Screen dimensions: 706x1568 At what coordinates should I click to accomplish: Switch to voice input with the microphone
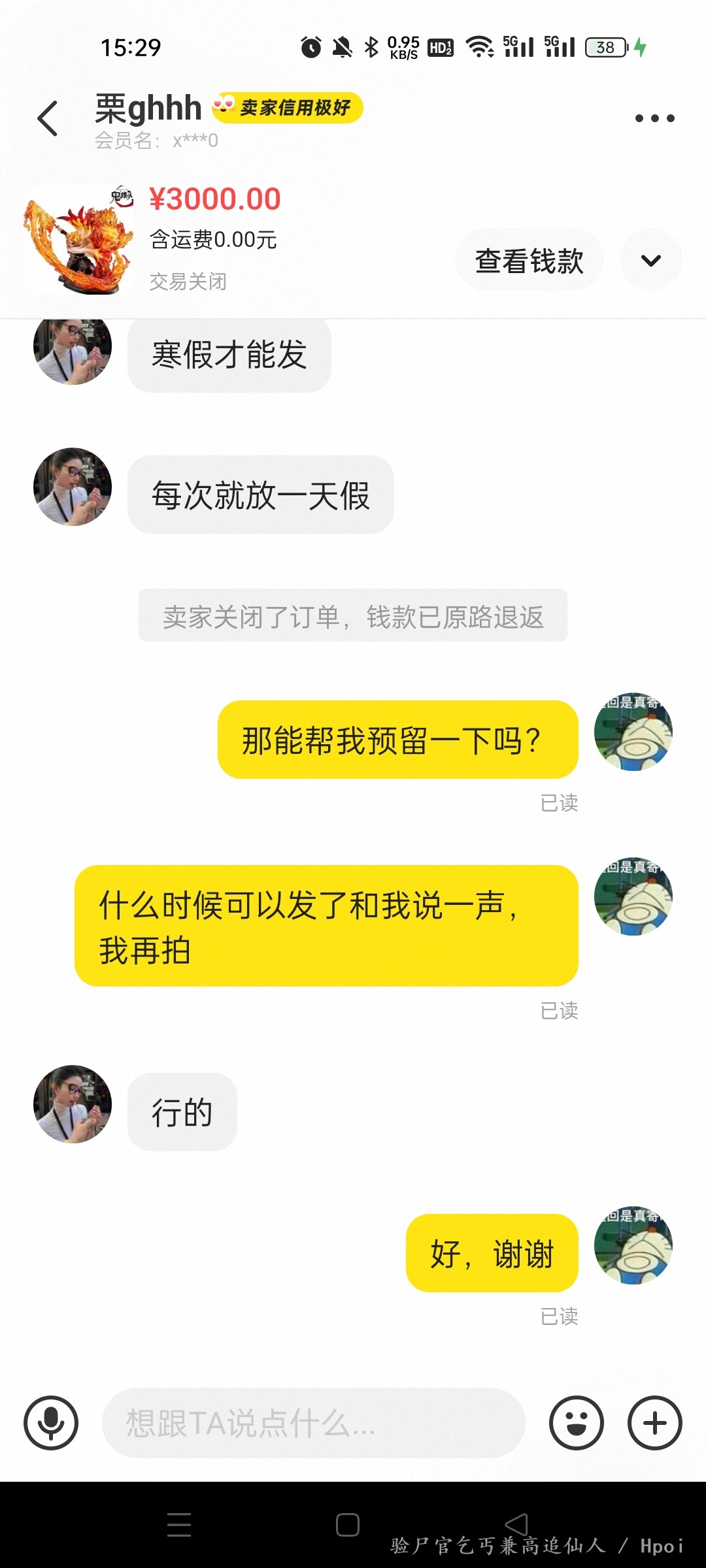51,1423
